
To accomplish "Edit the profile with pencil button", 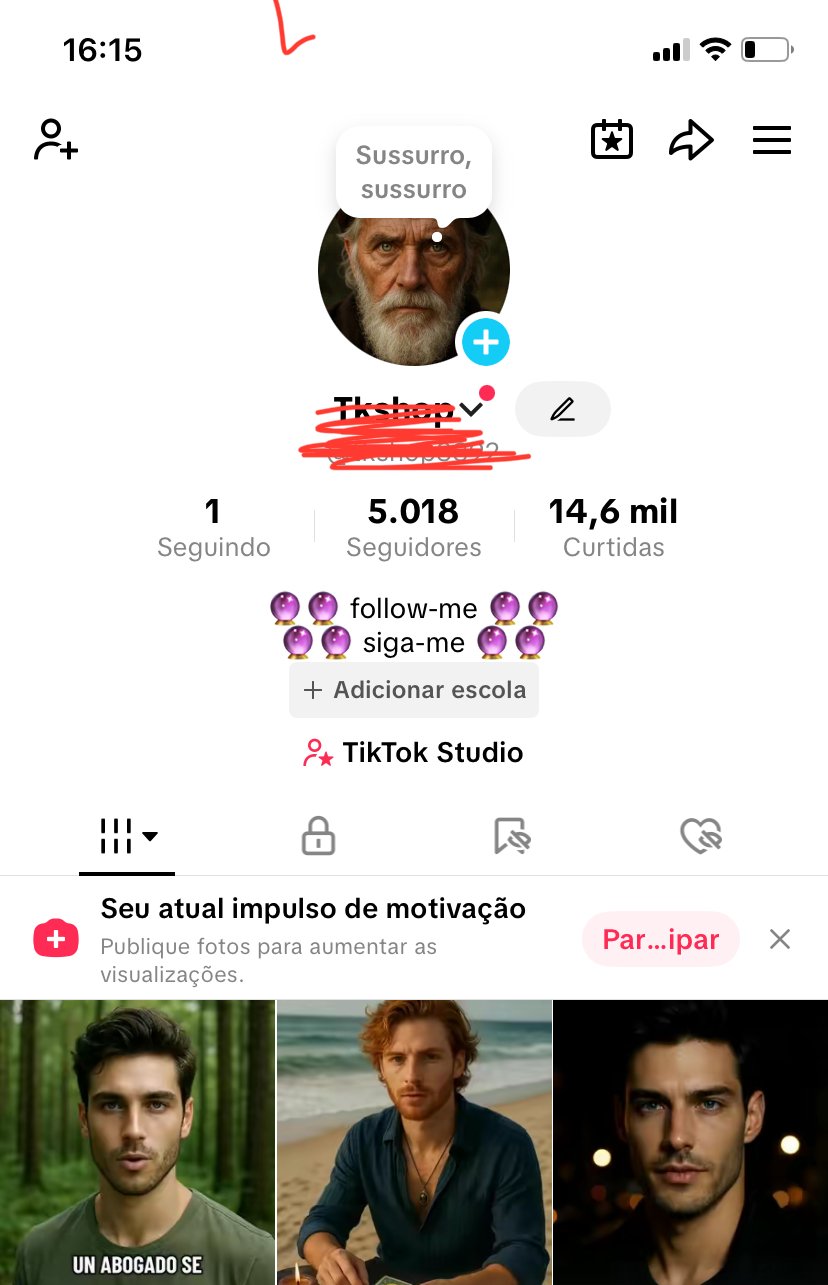I will coord(562,409).
